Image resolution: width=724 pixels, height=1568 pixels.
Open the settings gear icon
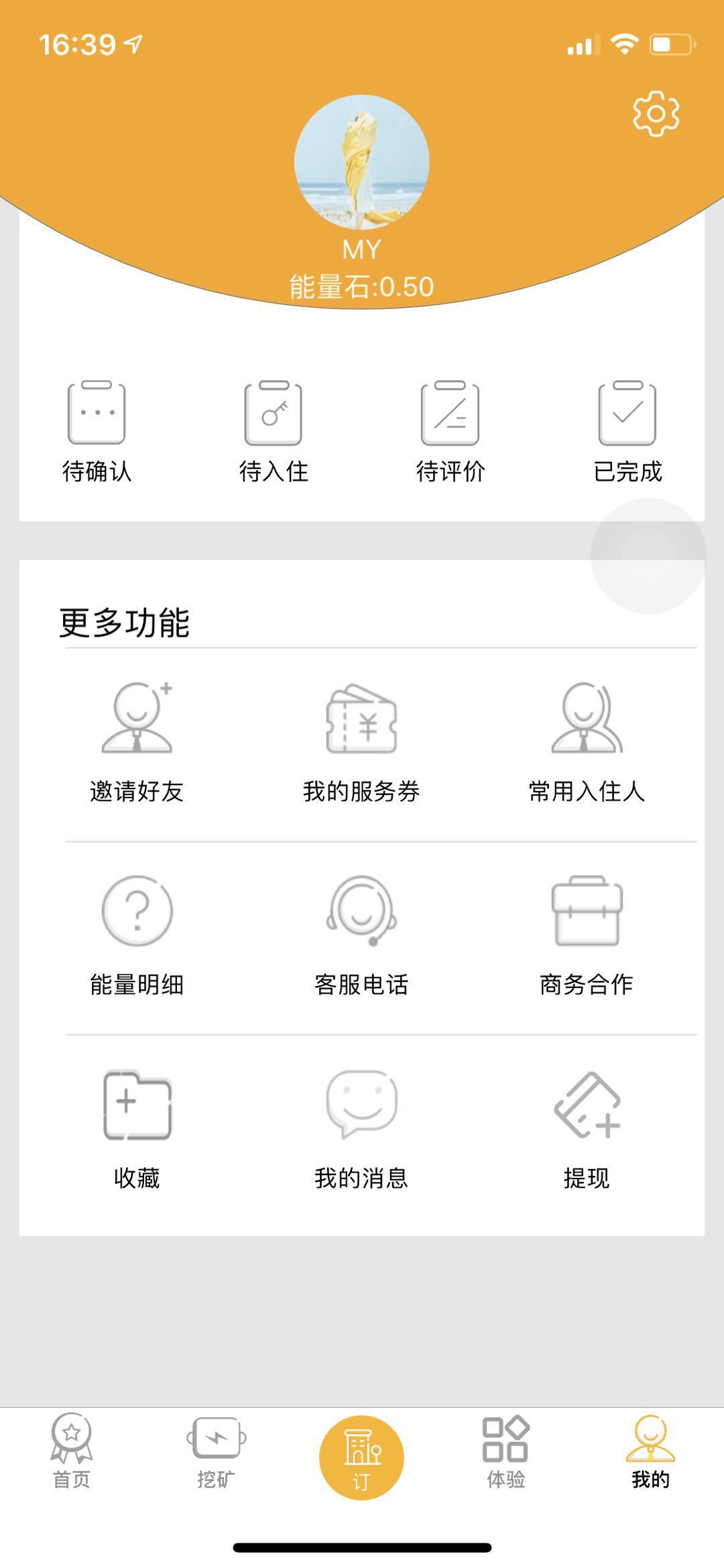click(x=656, y=114)
